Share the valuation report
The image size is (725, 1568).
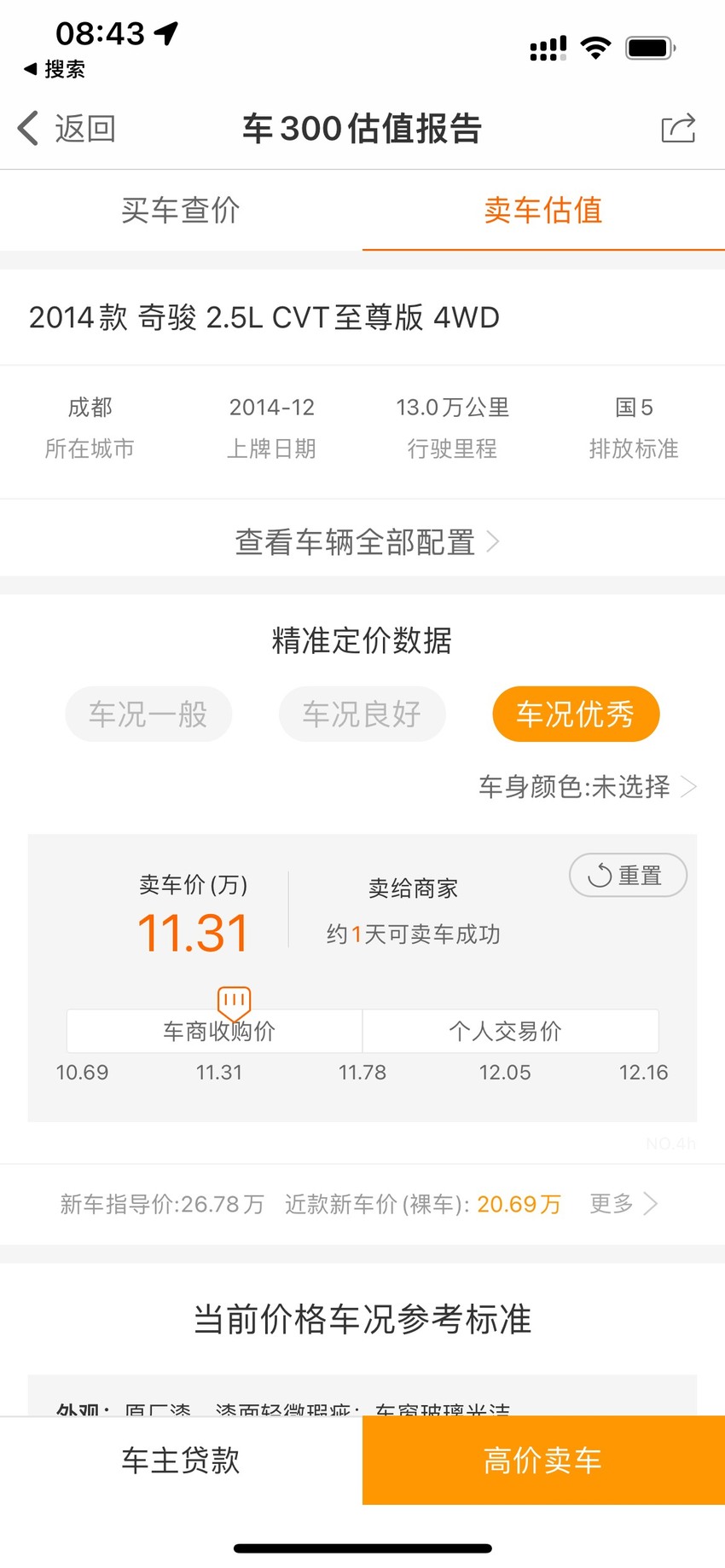pyautogui.click(x=678, y=129)
